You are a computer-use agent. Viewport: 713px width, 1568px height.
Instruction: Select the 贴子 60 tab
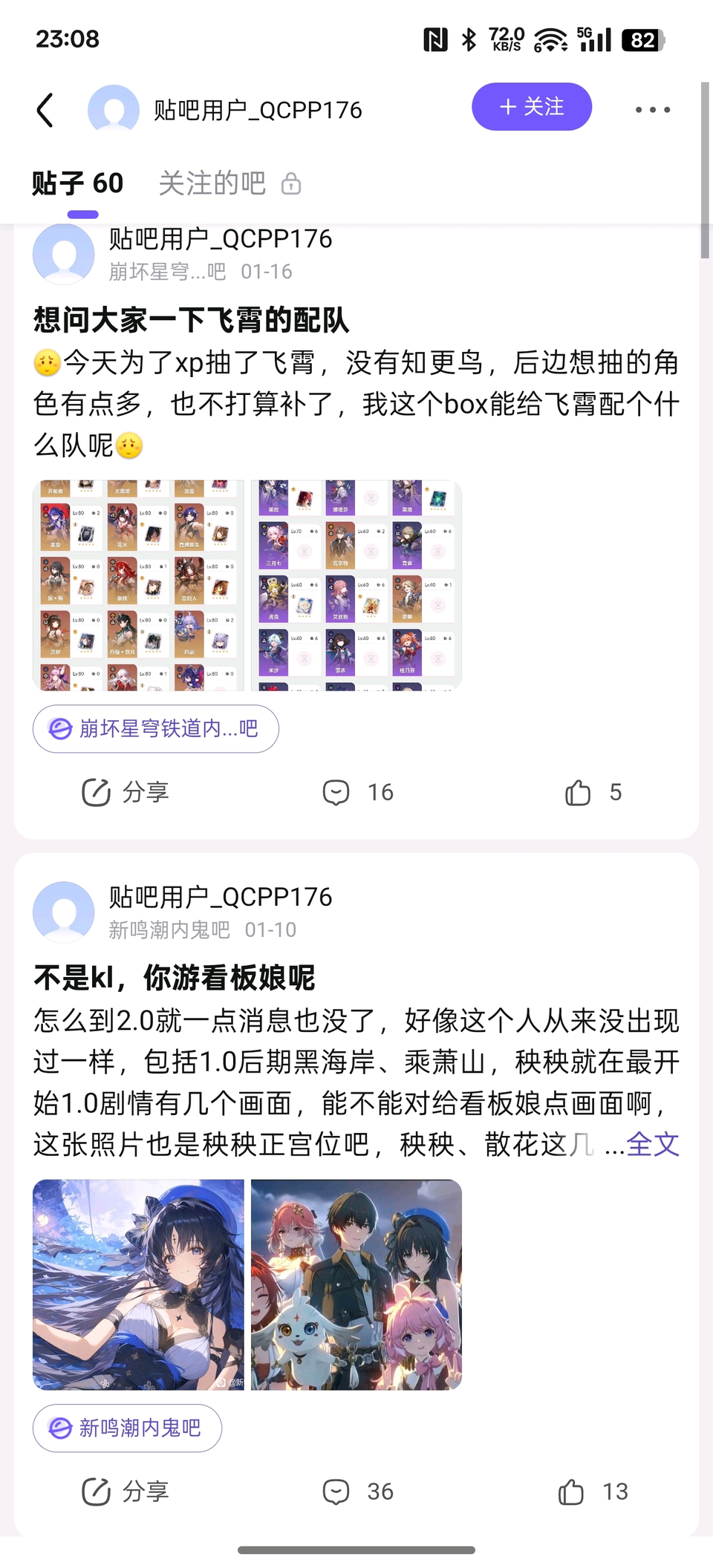point(78,183)
